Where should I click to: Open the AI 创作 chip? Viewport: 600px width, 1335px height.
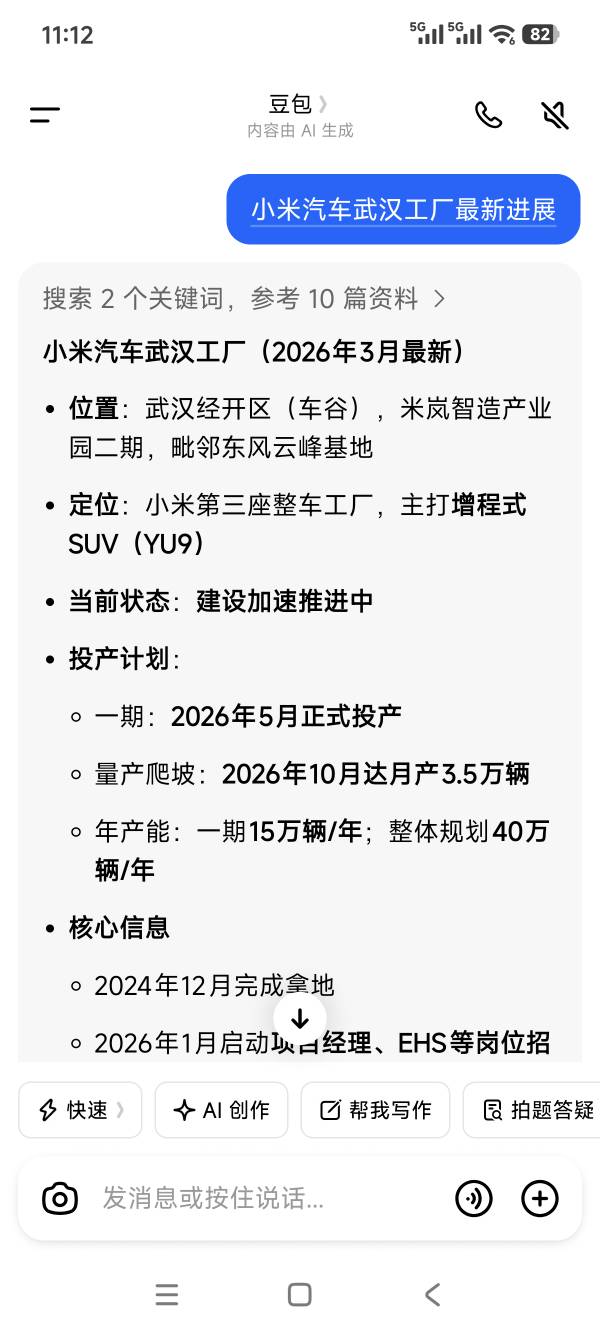[x=221, y=1110]
